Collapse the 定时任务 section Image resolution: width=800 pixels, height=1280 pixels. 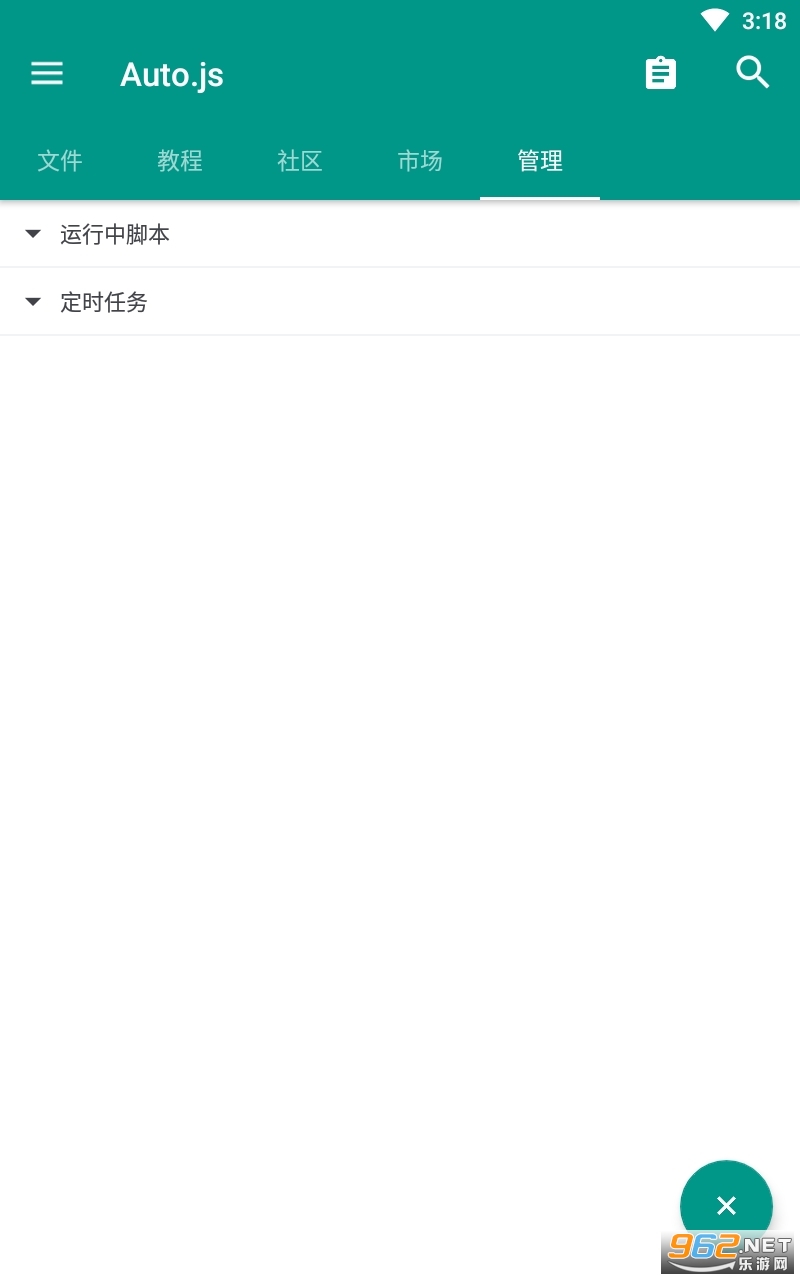(400, 302)
